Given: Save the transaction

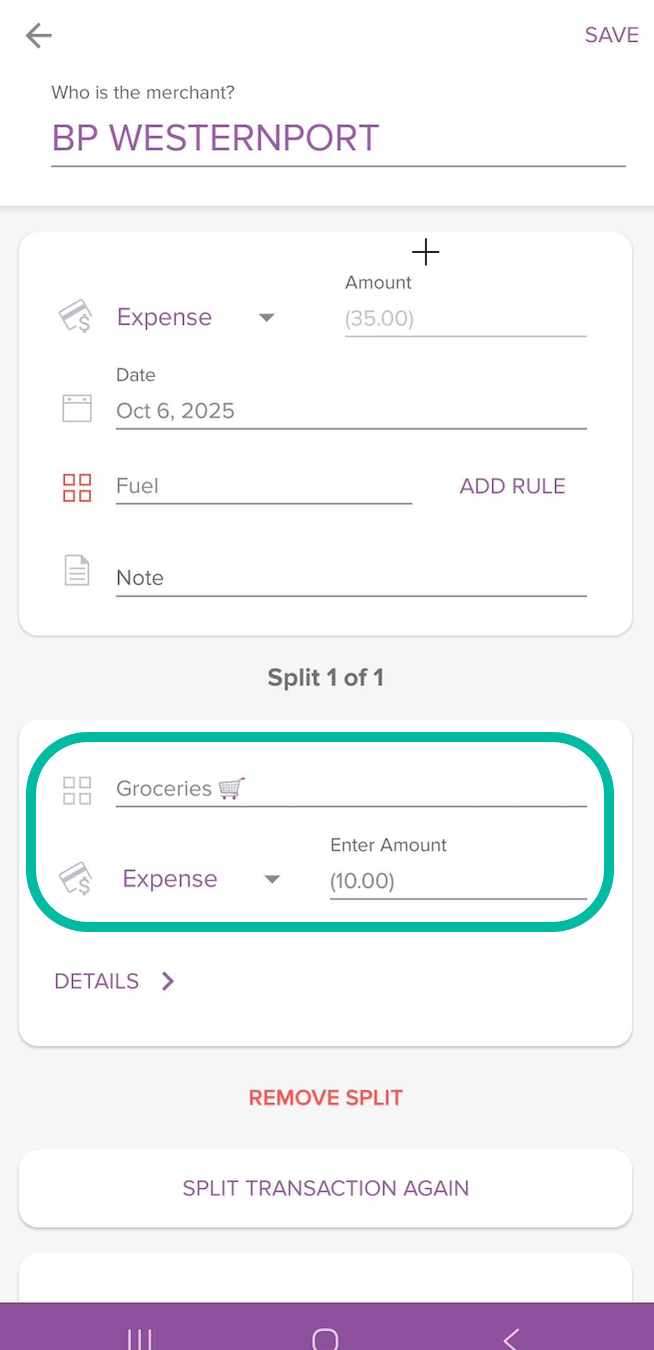Looking at the screenshot, I should (x=611, y=35).
